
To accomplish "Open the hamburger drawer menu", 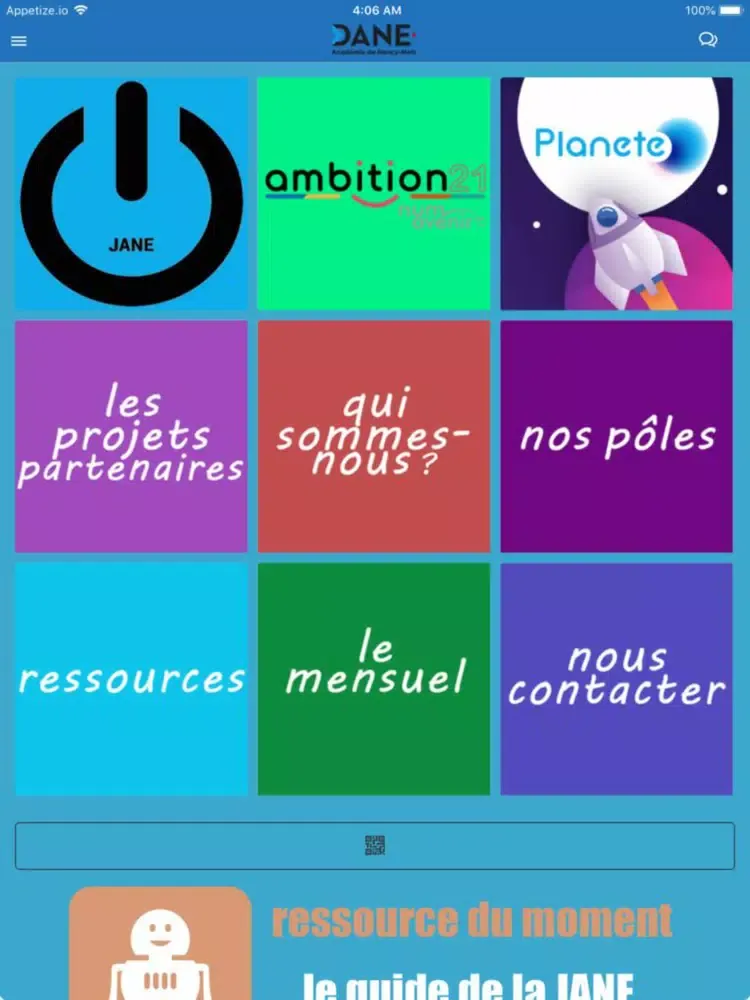I will (x=19, y=41).
